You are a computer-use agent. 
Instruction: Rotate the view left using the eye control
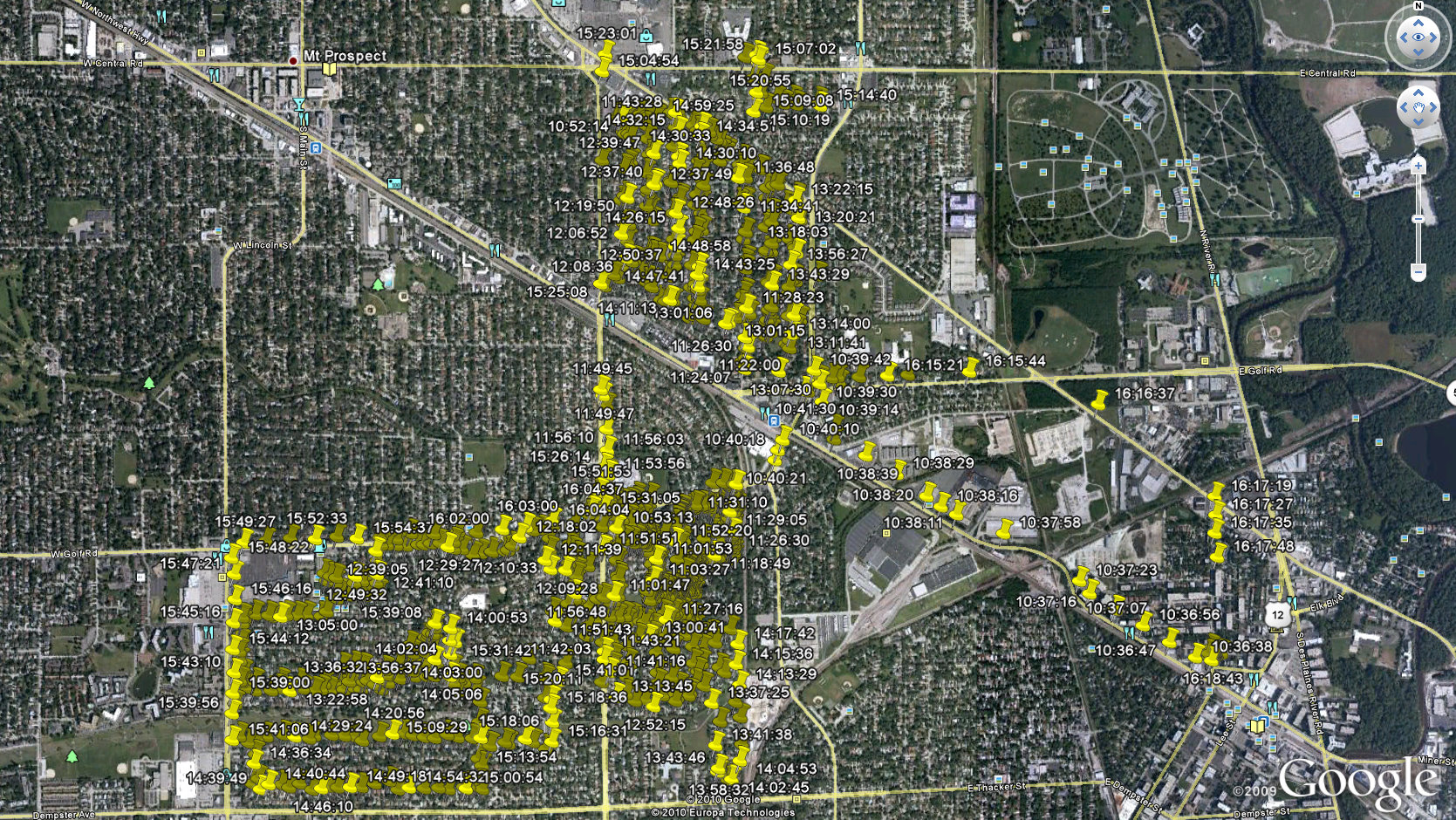pos(1402,38)
